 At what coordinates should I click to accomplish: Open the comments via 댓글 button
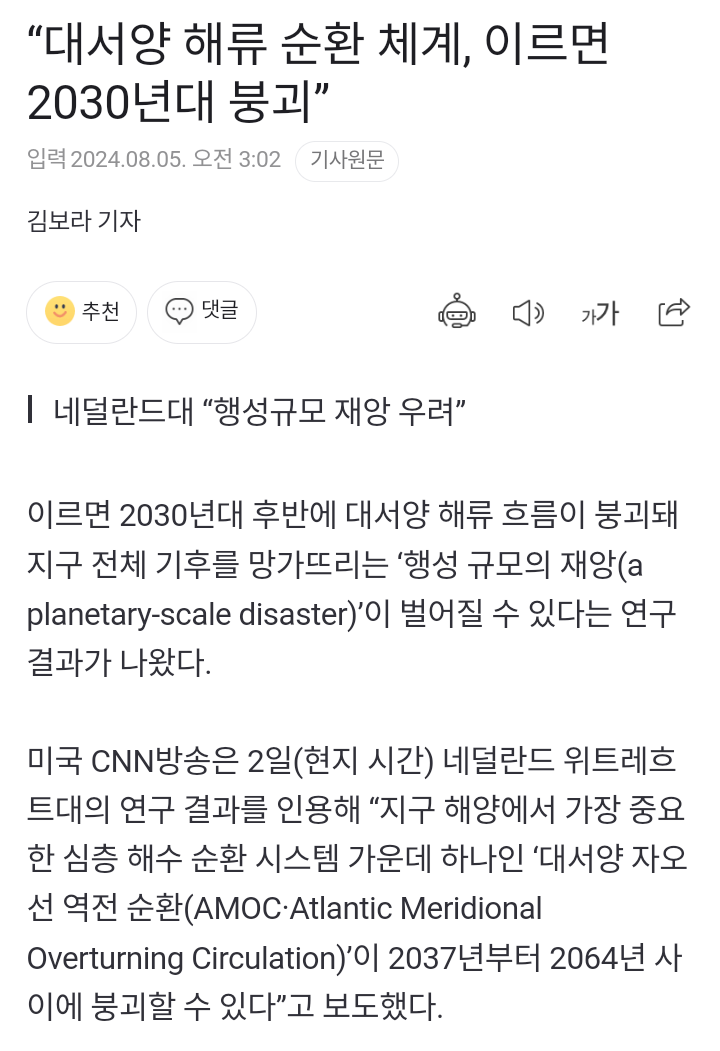[x=202, y=312]
